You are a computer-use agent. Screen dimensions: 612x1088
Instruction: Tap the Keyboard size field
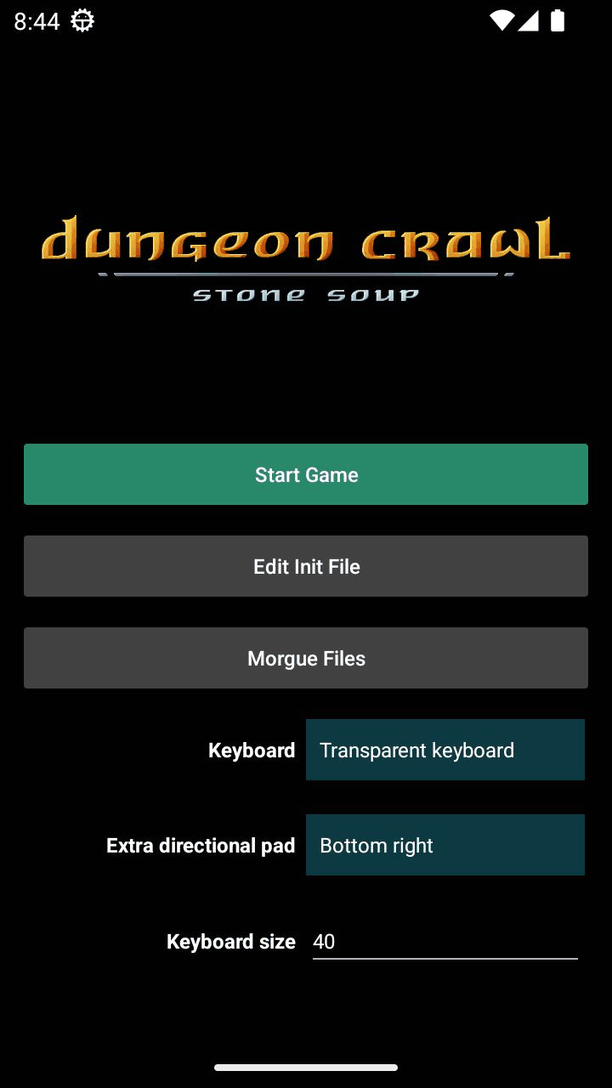[445, 941]
